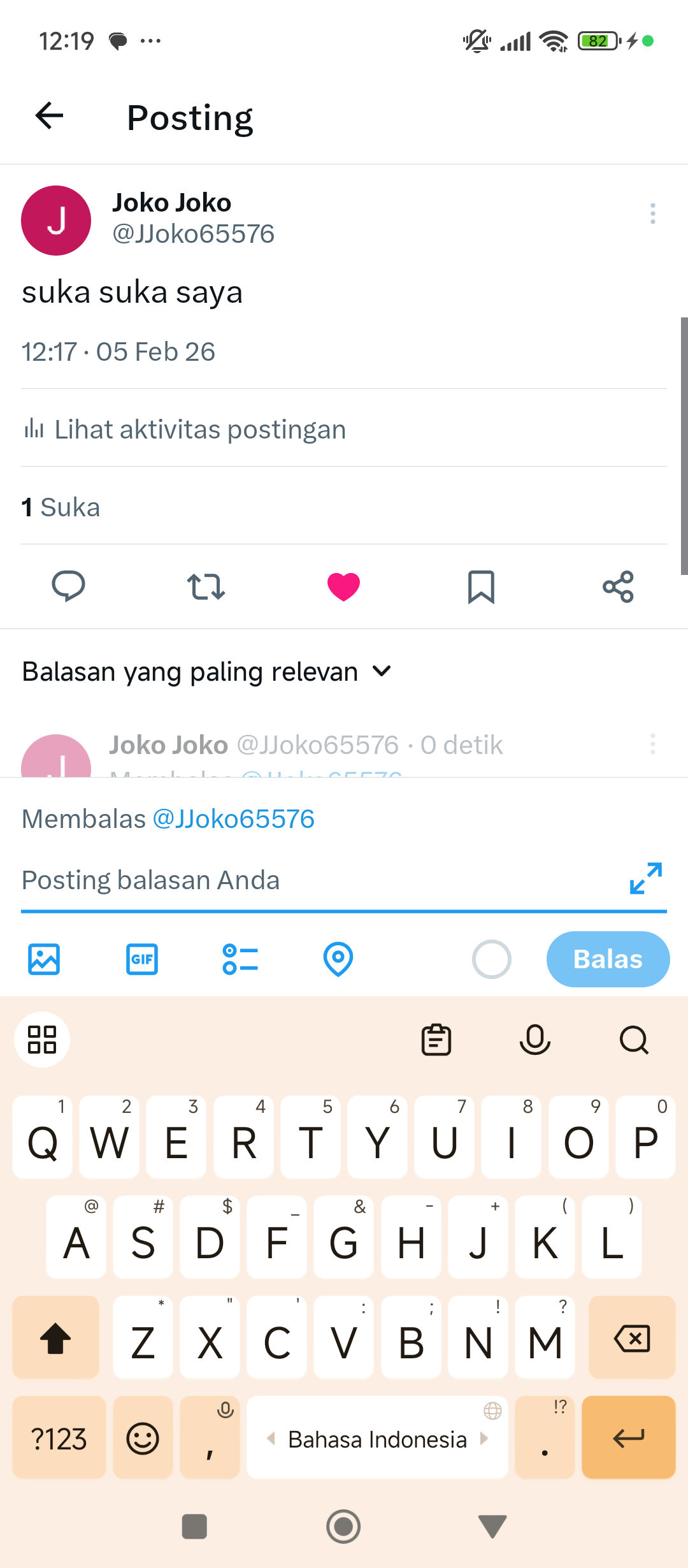Tap the keyboard's backspace key
Screen dimensions: 688x1568
coord(631,1338)
